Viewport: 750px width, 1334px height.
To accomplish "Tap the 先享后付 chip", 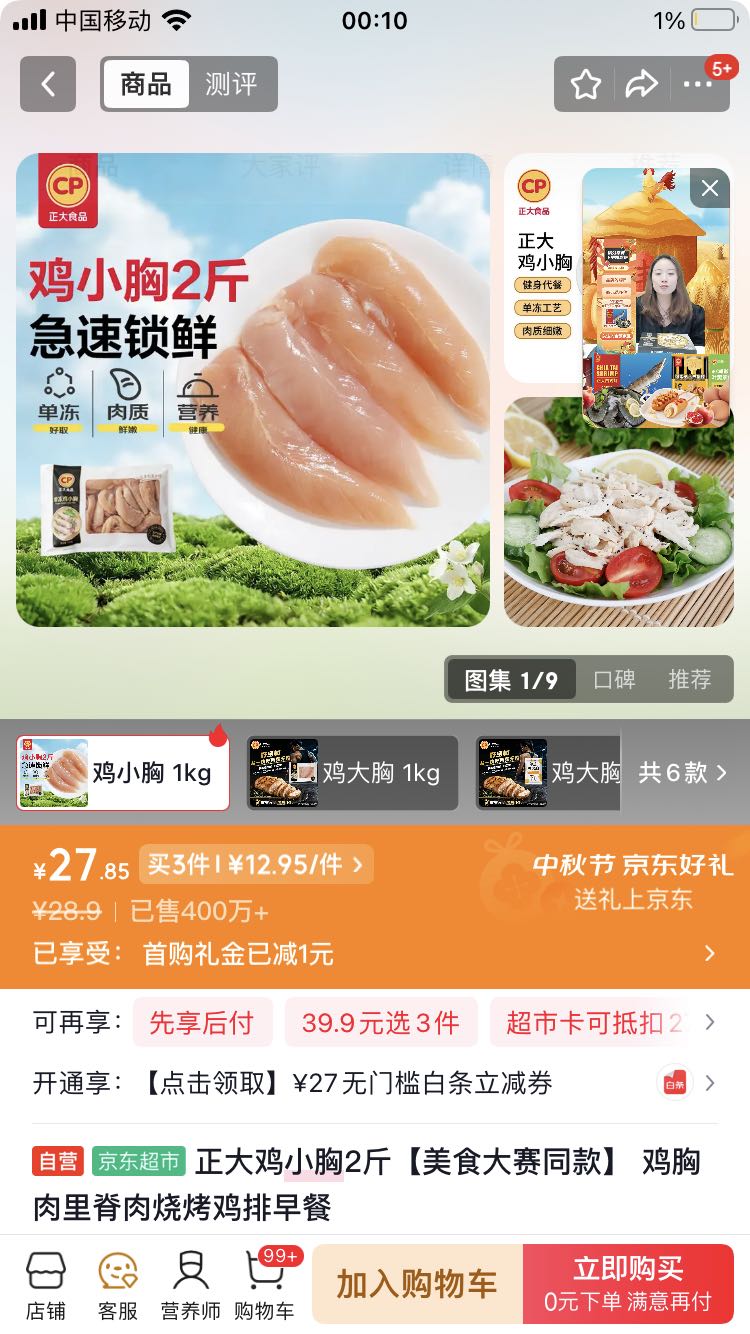I will pyautogui.click(x=201, y=1023).
